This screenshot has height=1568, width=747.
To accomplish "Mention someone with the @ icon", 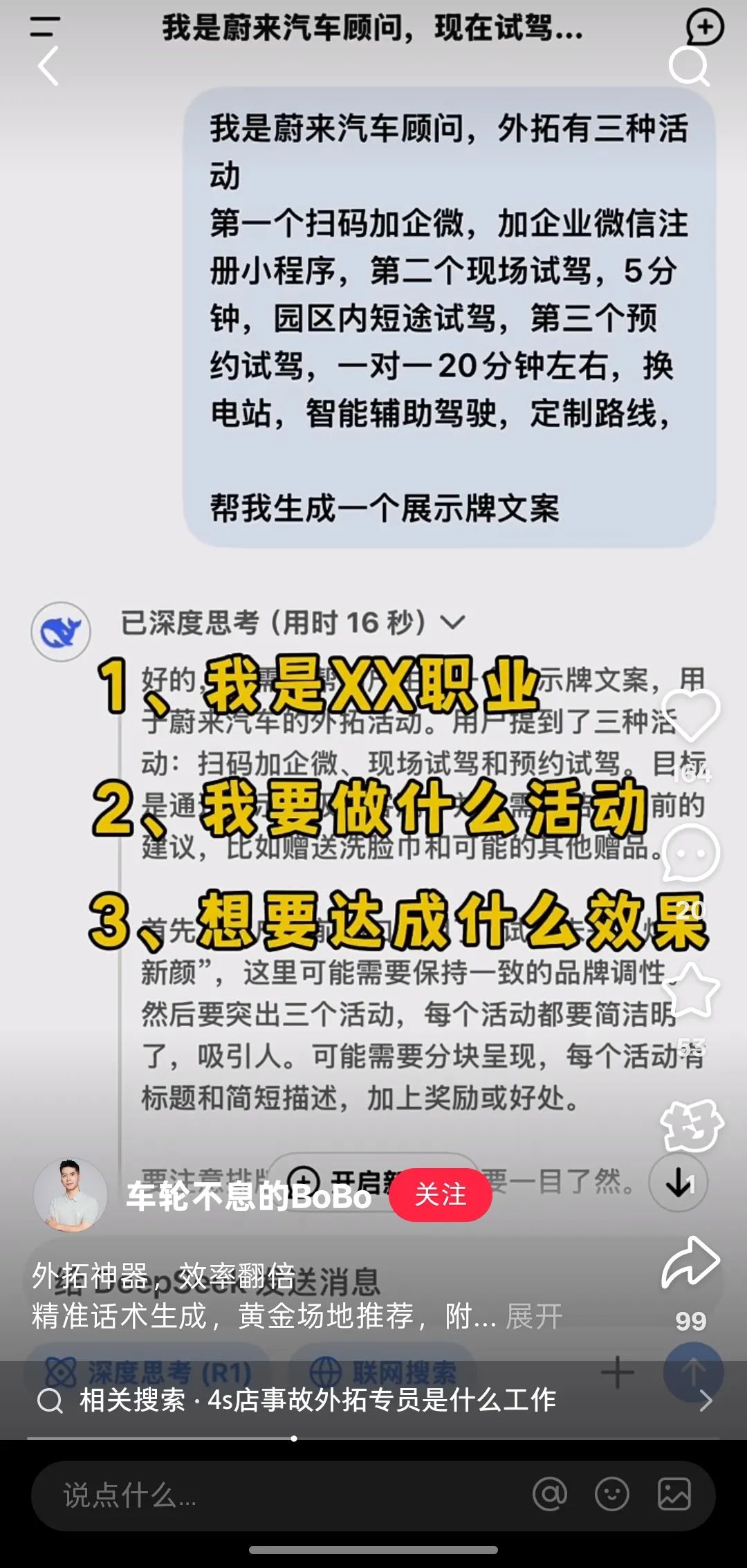I will [x=550, y=1495].
